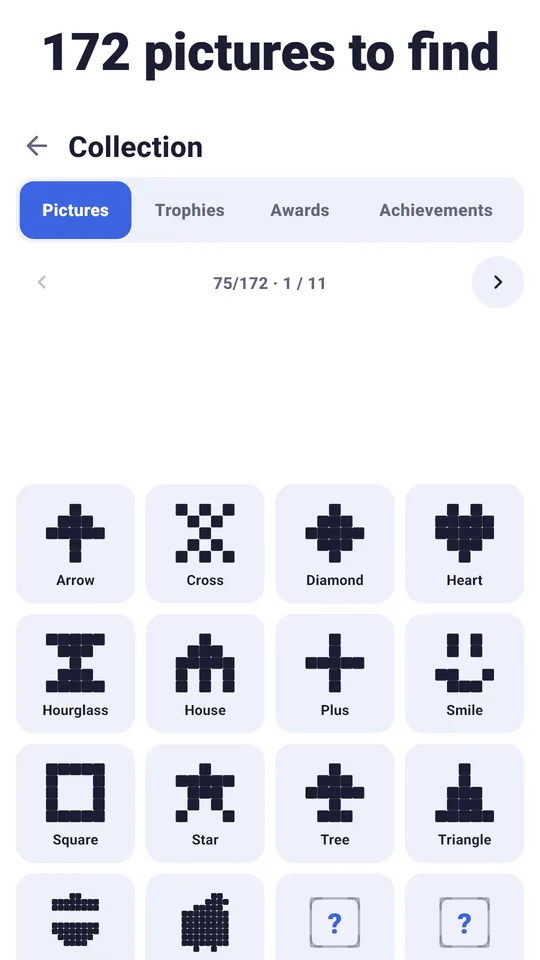The image size is (540, 960).
Task: Select the Hourglass picture
Action: tap(75, 673)
